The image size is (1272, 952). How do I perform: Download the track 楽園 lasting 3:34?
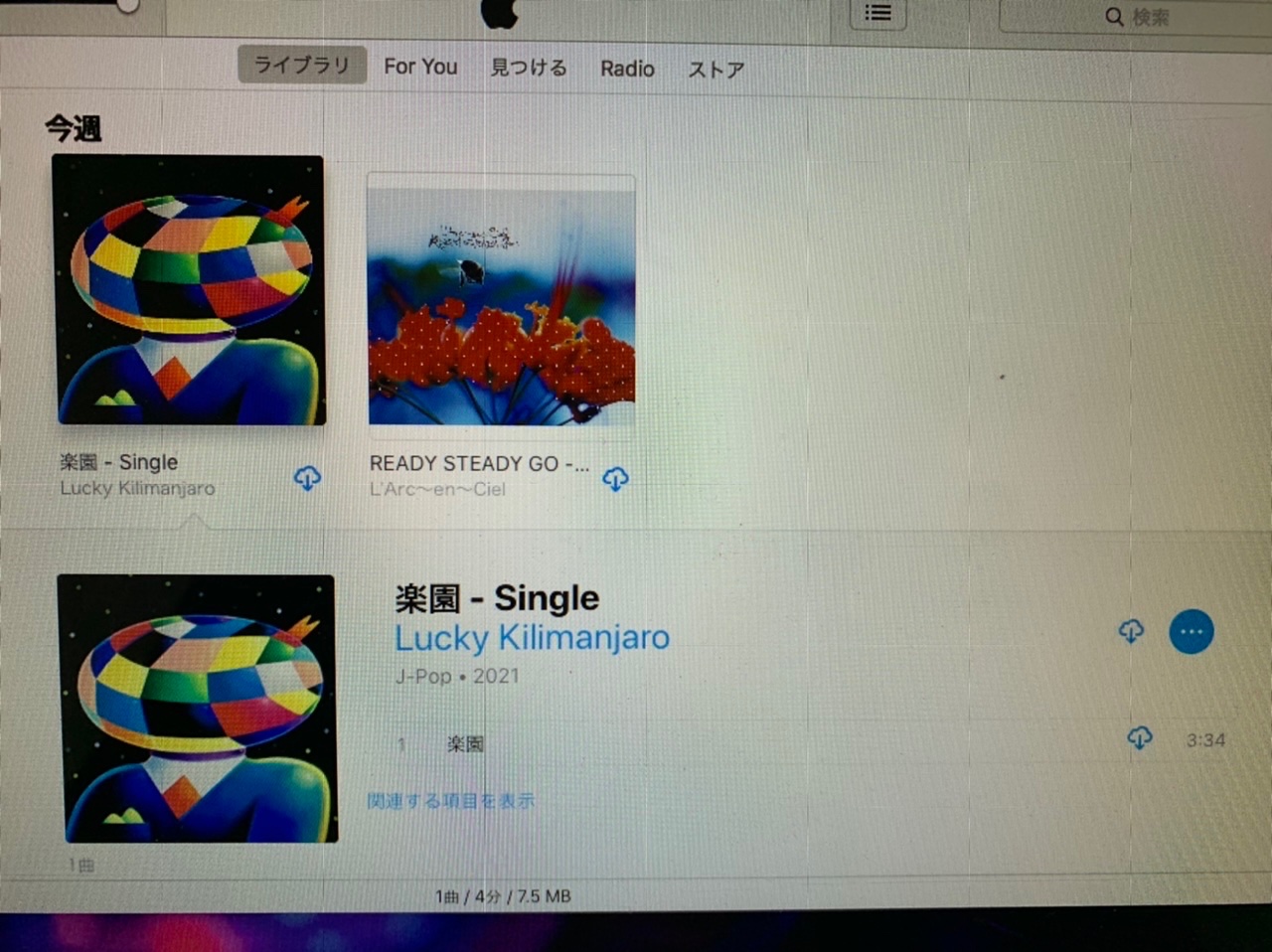point(1140,738)
